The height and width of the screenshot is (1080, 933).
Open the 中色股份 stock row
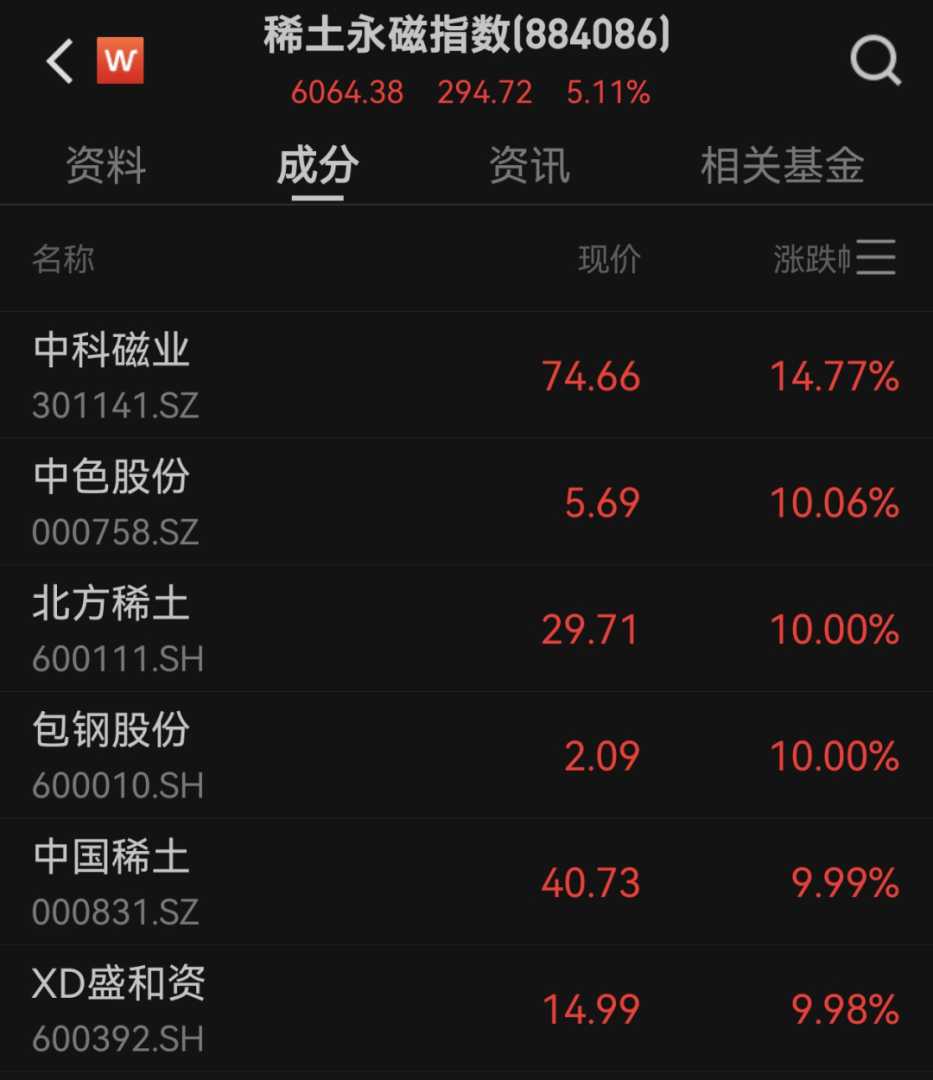click(466, 502)
